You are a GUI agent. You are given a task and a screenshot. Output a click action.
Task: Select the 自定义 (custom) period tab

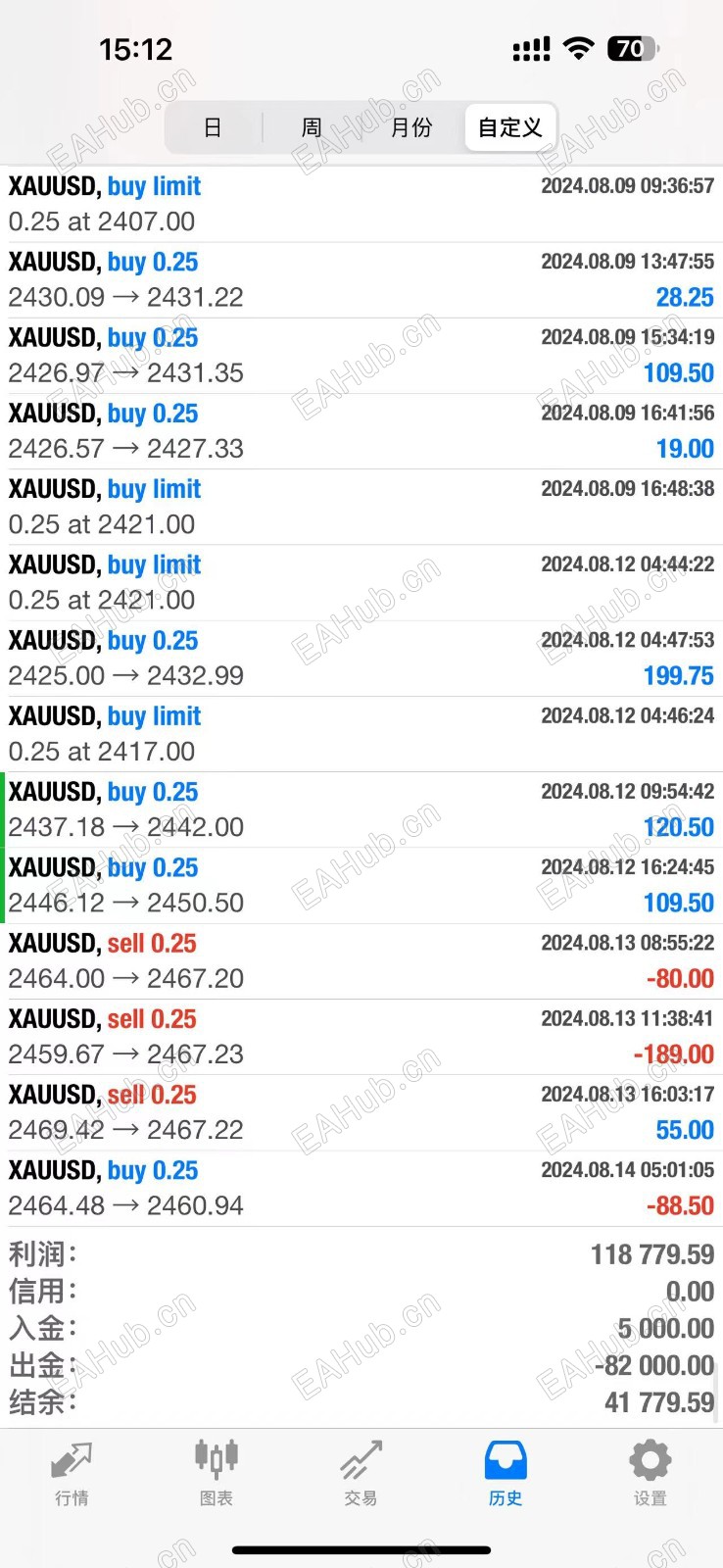click(509, 127)
